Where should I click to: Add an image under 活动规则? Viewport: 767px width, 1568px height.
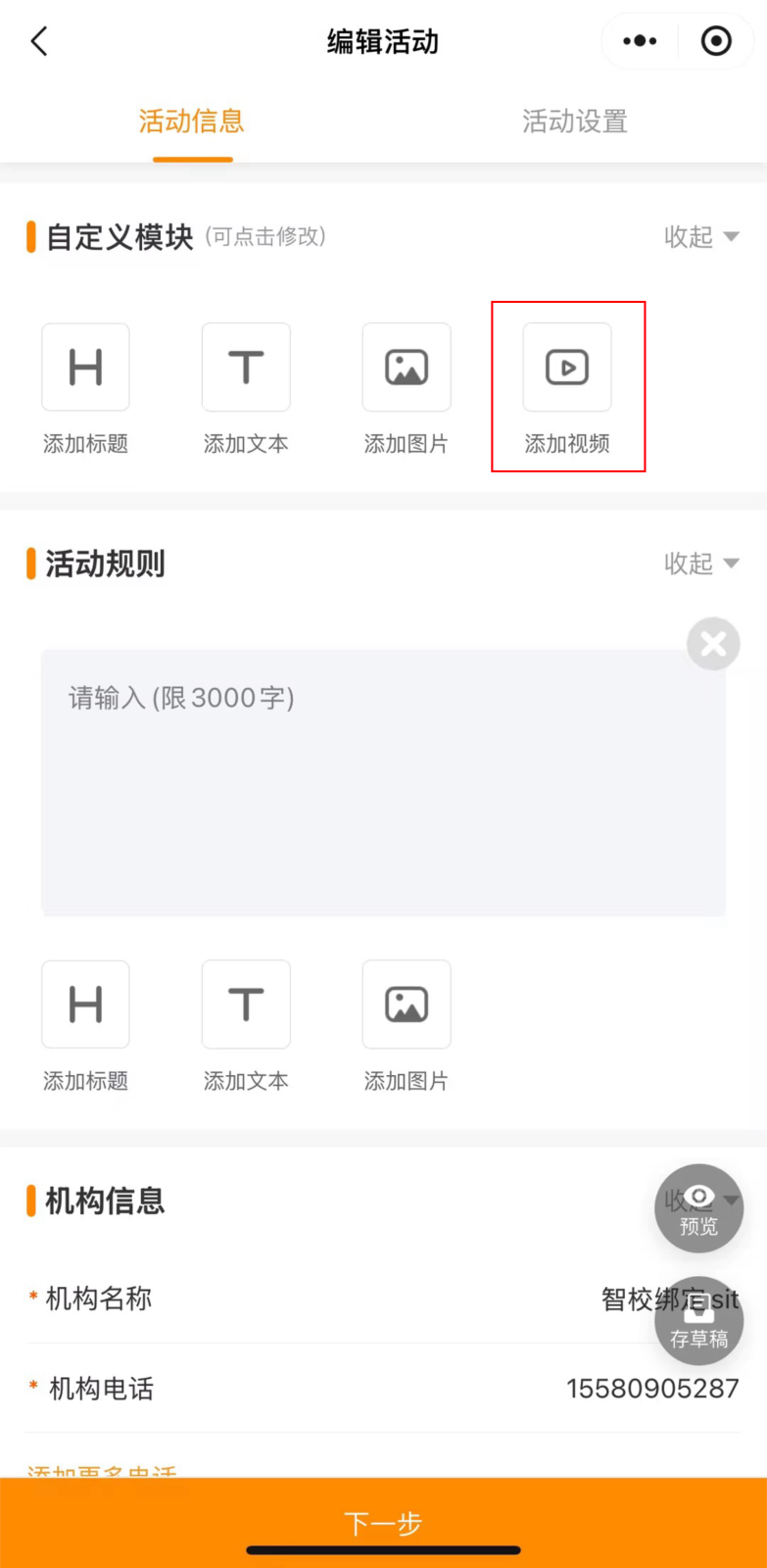point(407,1005)
